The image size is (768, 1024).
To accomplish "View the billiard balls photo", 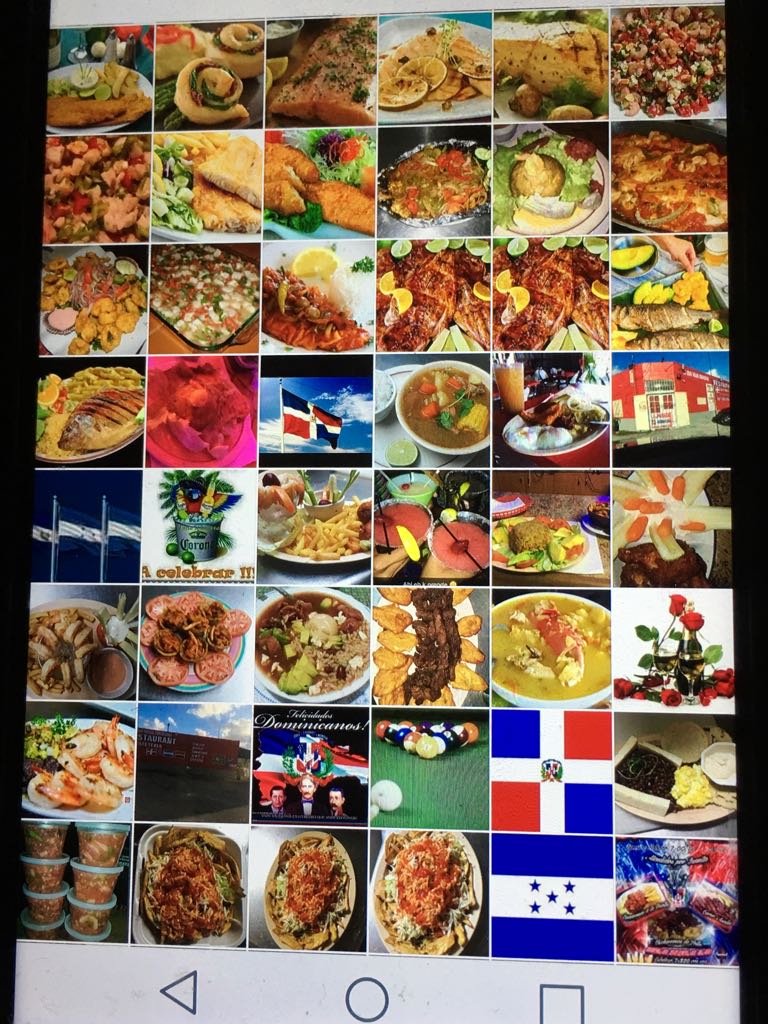I will (429, 766).
